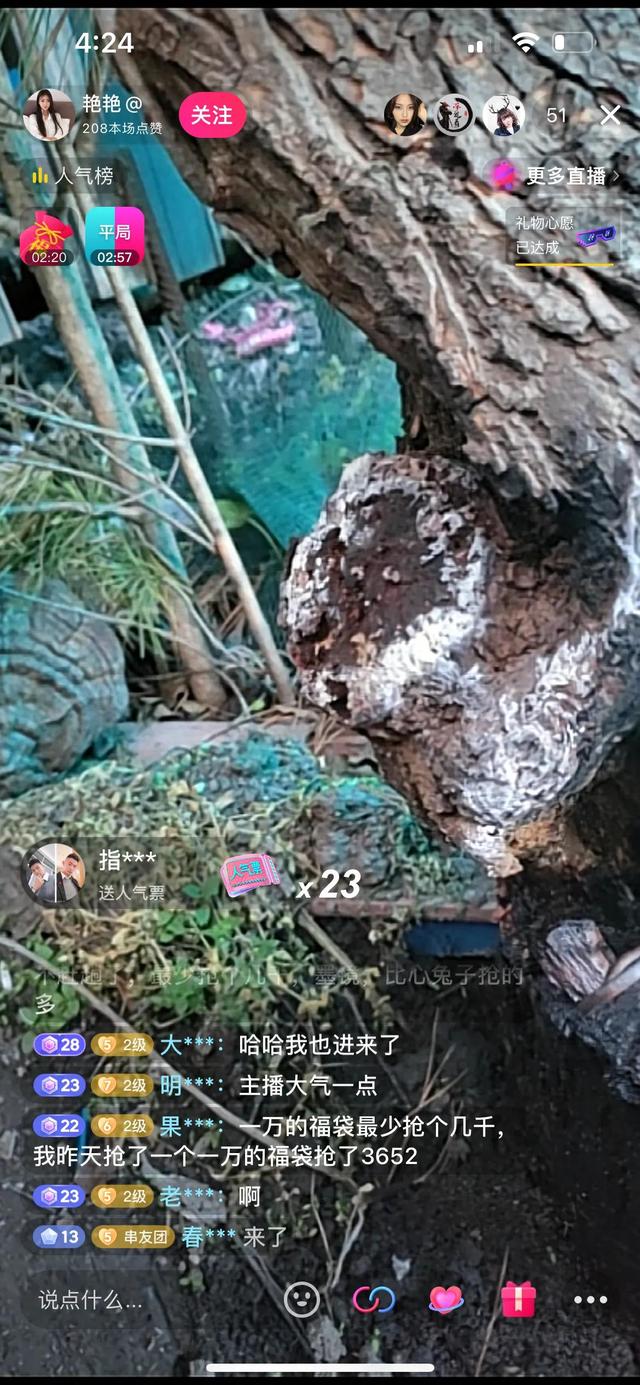Screen dimensions: 640x1385
Task: Open the 平局 PK status badge
Action: pyautogui.click(x=114, y=238)
